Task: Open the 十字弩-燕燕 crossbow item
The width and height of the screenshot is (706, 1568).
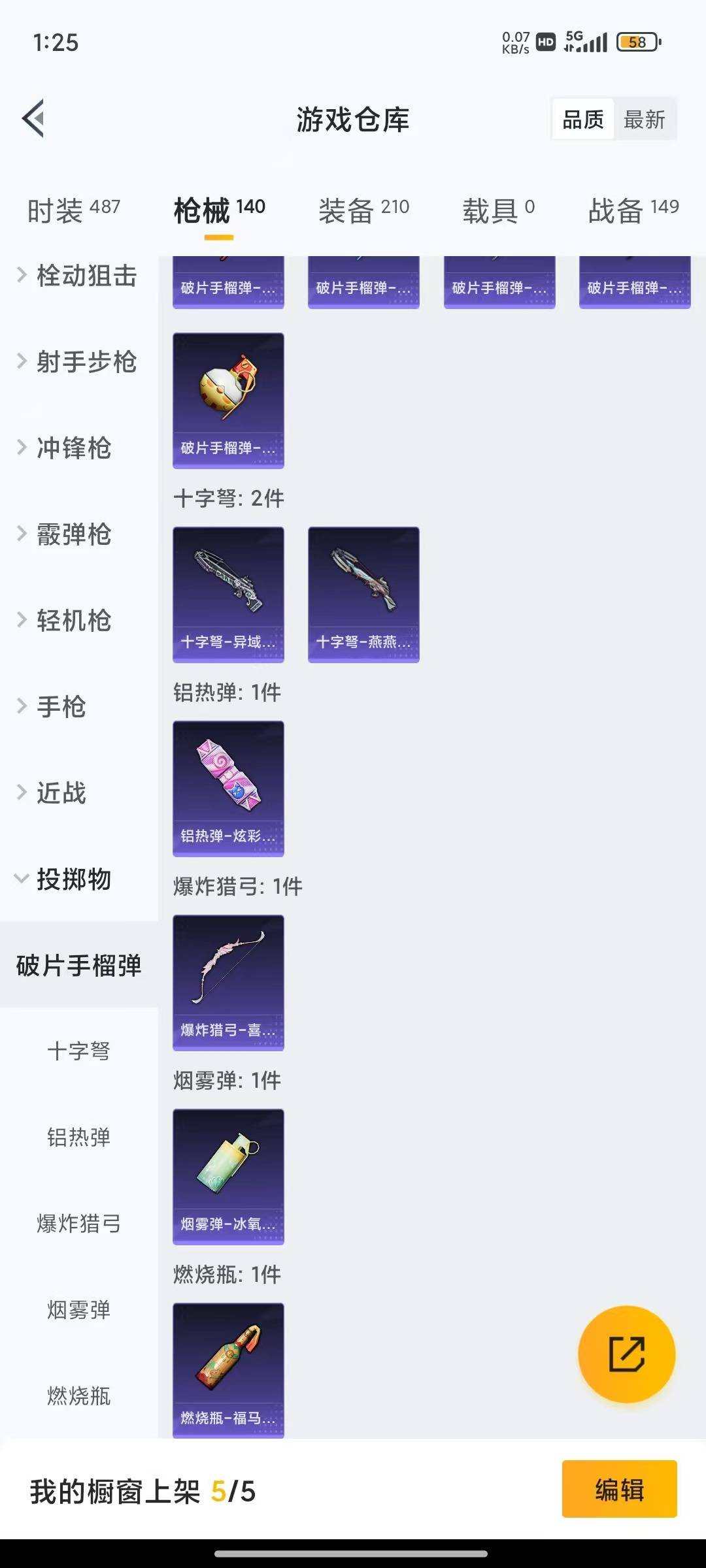Action: [x=363, y=593]
